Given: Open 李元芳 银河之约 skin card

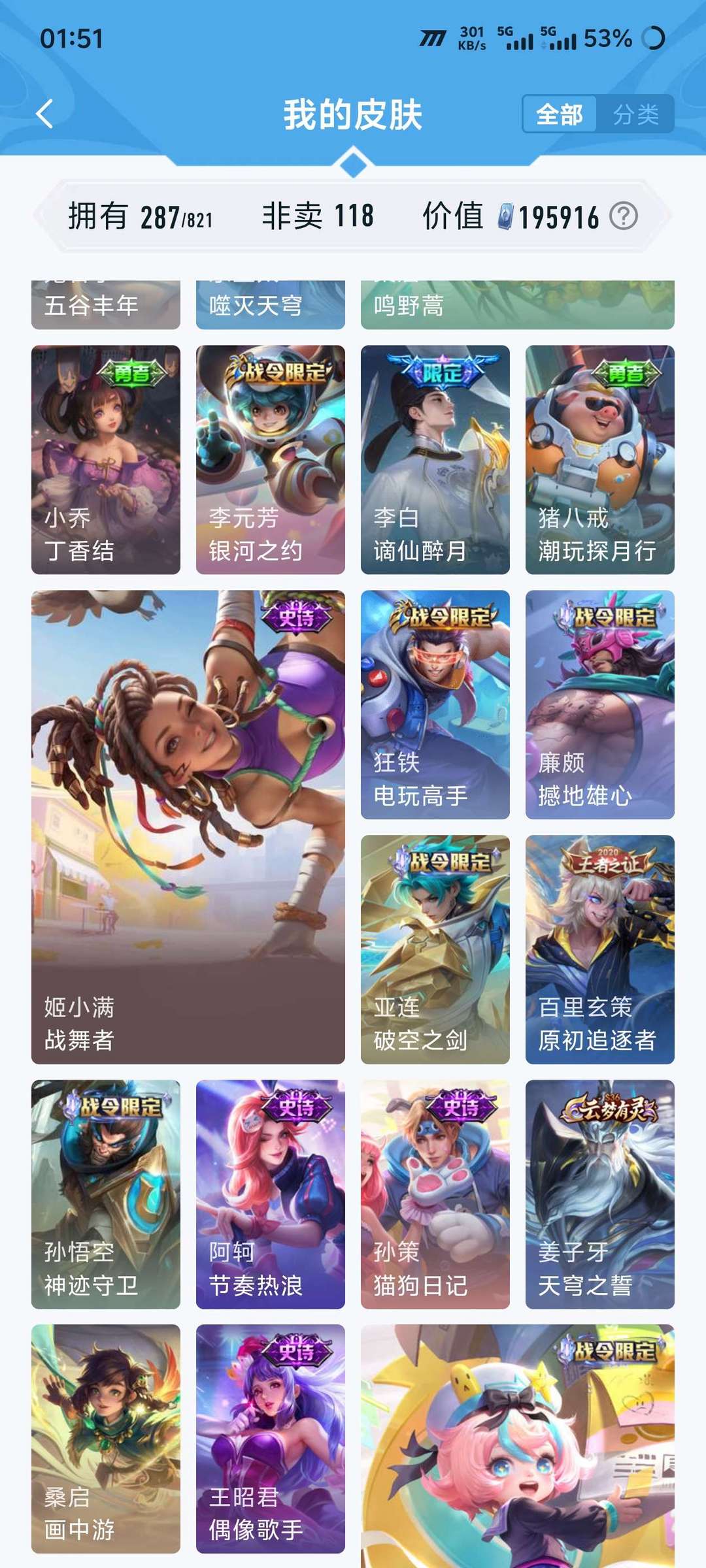Looking at the screenshot, I should pos(271,460).
